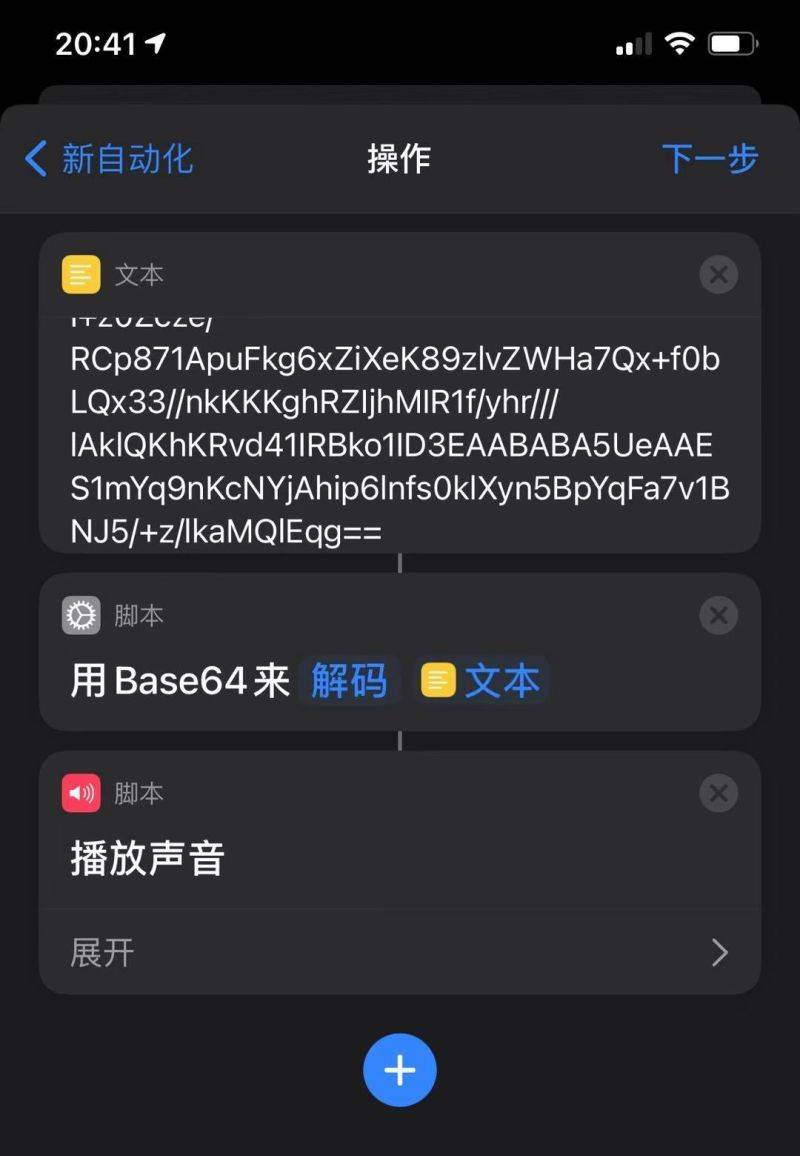This screenshot has height=1156, width=800.
Task: Tap the red speaker icon on 播放声音
Action: [x=80, y=793]
